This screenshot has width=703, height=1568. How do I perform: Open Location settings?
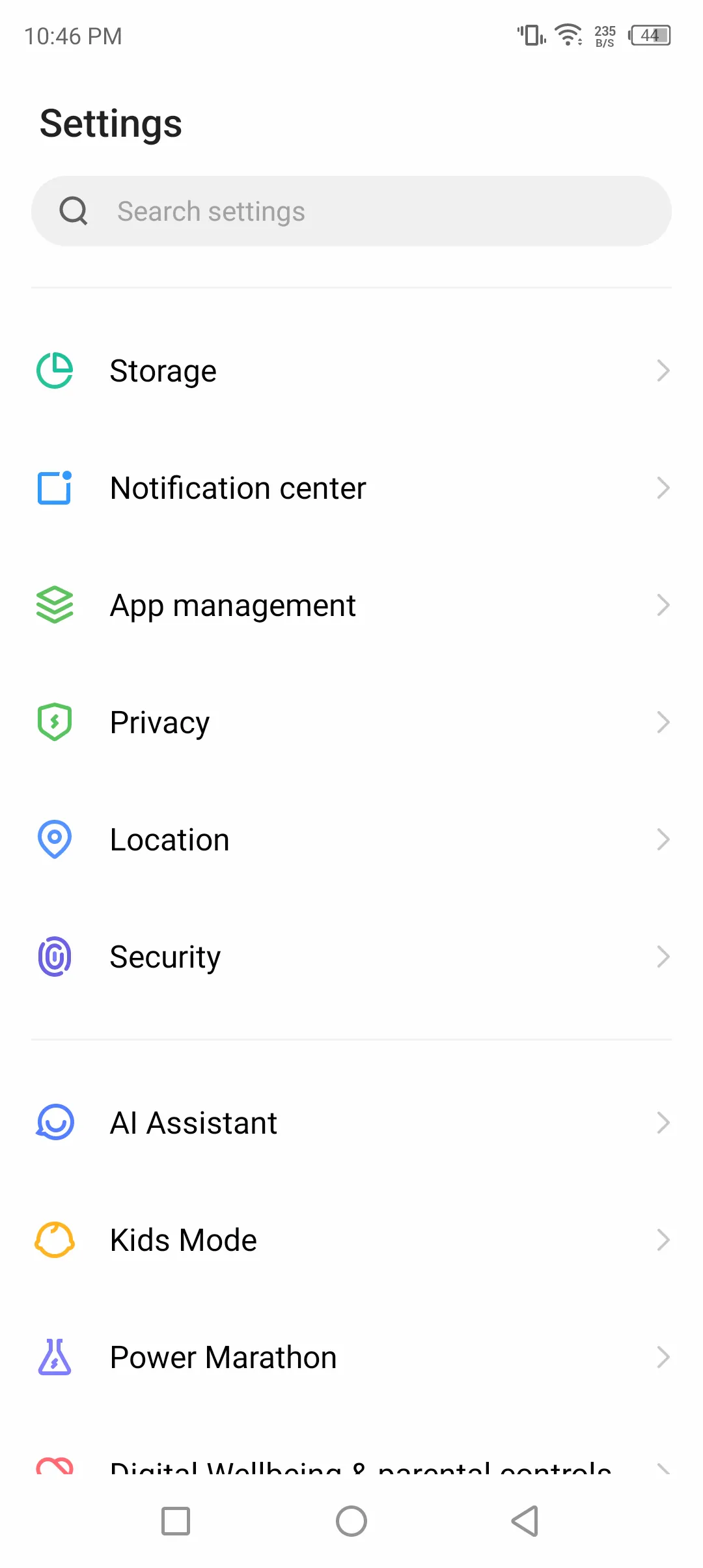click(351, 839)
